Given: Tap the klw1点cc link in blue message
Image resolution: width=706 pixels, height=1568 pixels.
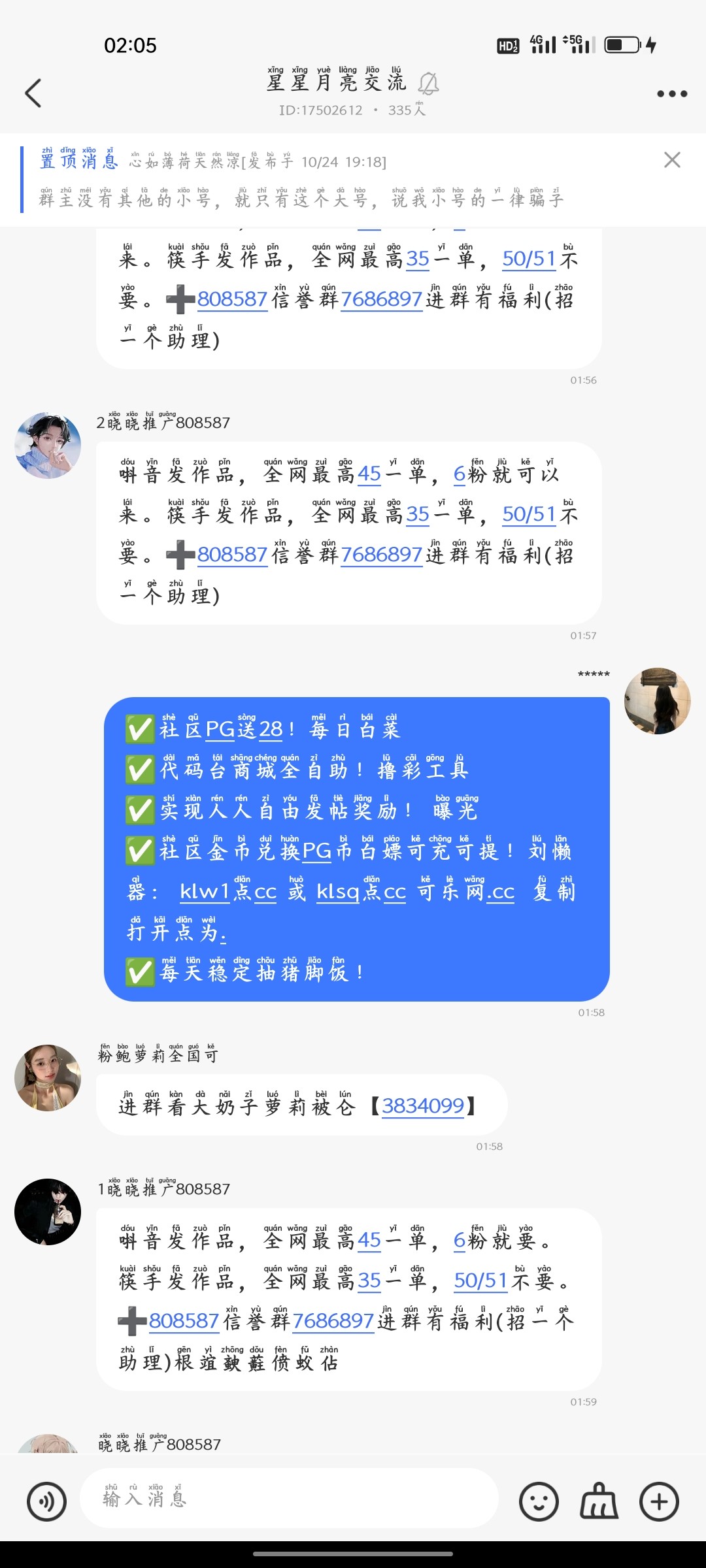Looking at the screenshot, I should pos(228,892).
